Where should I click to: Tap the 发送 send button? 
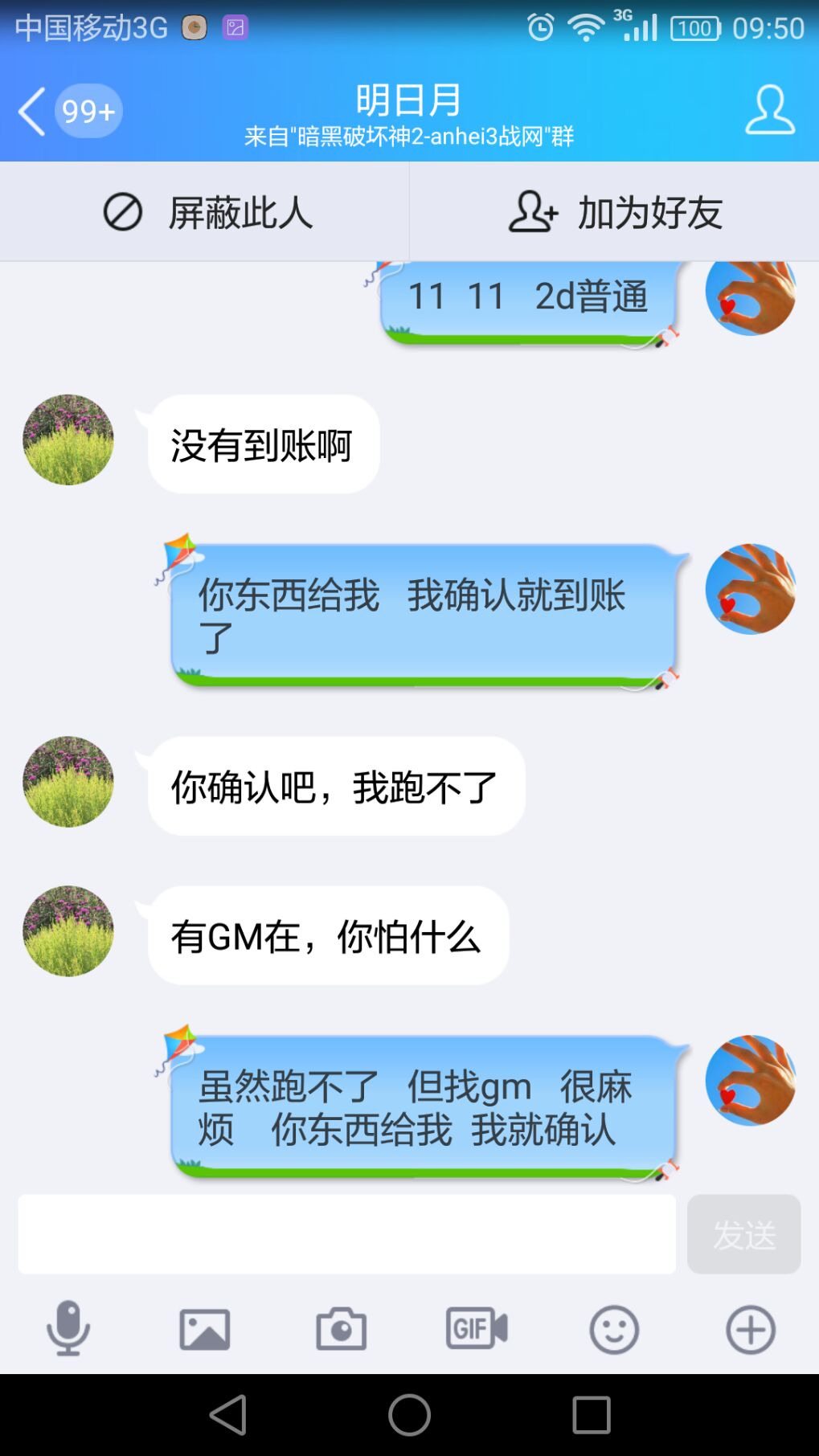743,1234
